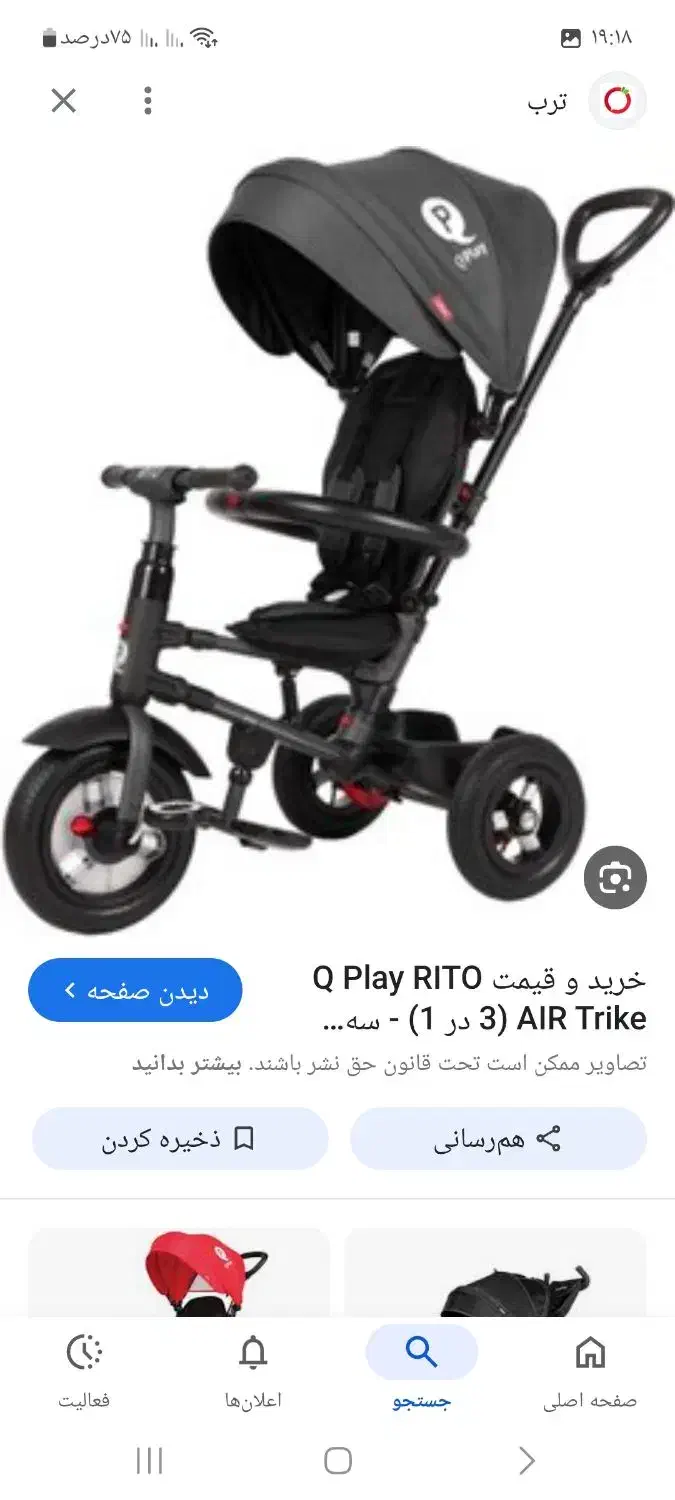Tap the system home button
Viewport: 675px width, 1500px height.
point(338,1461)
